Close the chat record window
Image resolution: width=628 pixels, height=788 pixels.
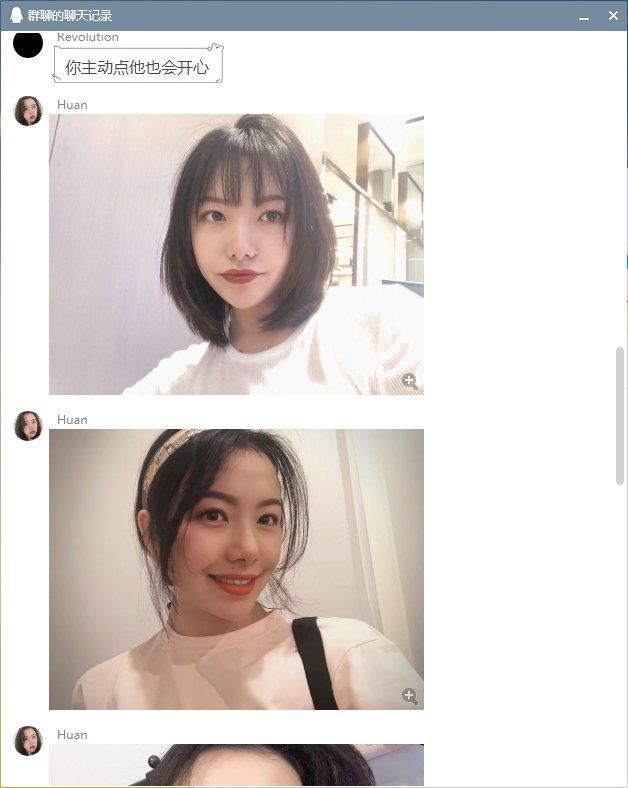(613, 16)
